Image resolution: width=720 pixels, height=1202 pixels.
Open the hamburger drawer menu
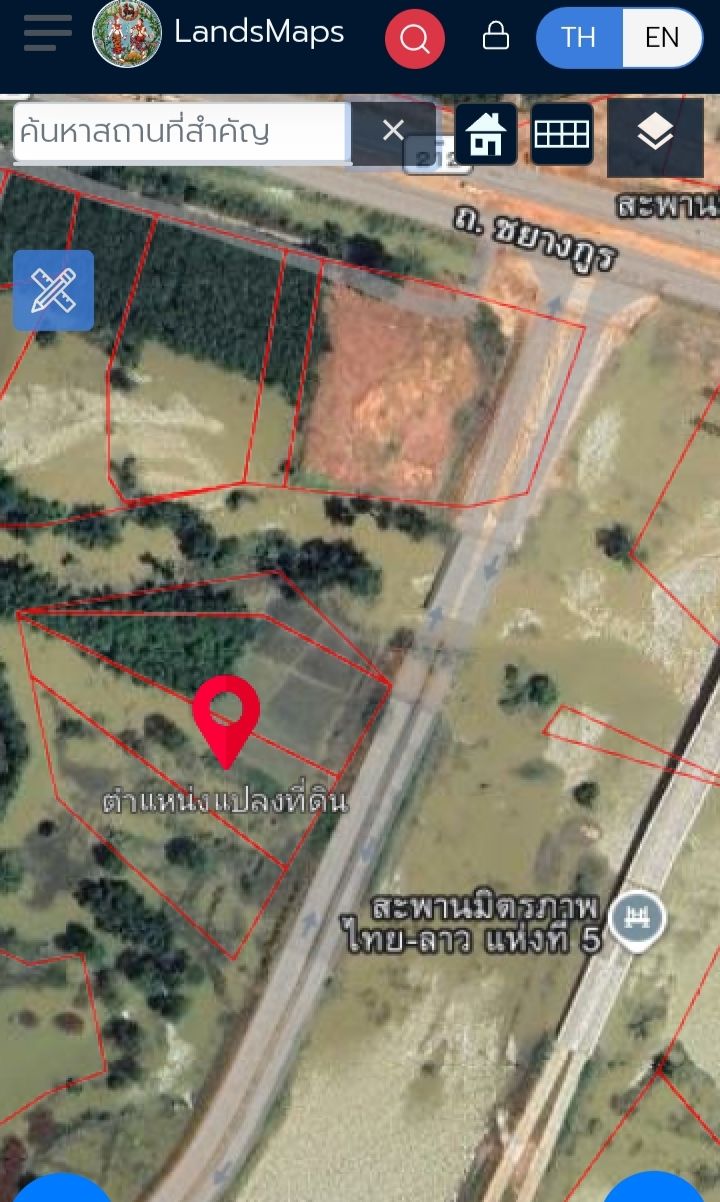48,34
